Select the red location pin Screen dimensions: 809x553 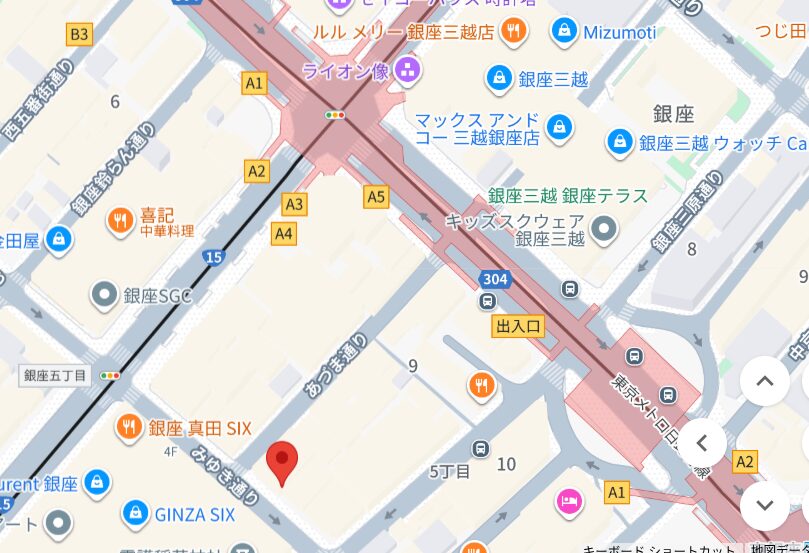[x=284, y=462]
